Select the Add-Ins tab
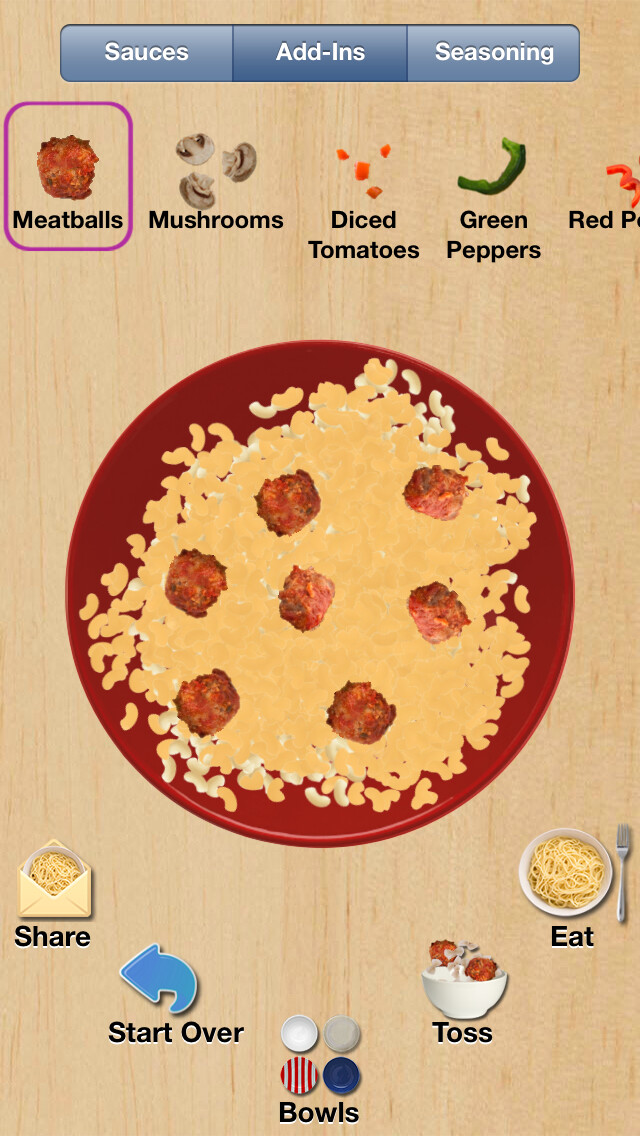Image resolution: width=640 pixels, height=1136 pixels. point(320,53)
